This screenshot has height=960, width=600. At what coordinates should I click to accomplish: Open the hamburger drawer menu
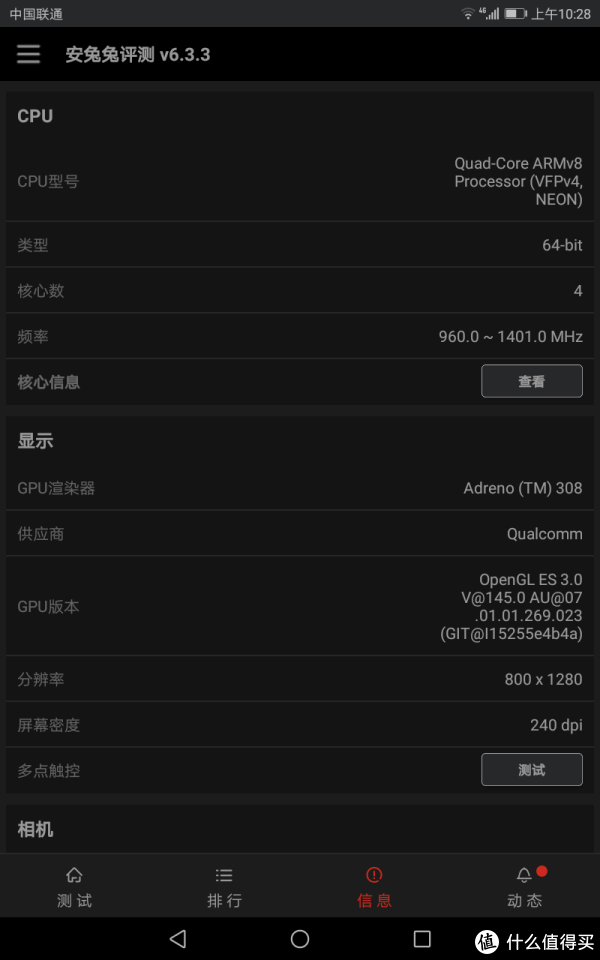[x=29, y=54]
